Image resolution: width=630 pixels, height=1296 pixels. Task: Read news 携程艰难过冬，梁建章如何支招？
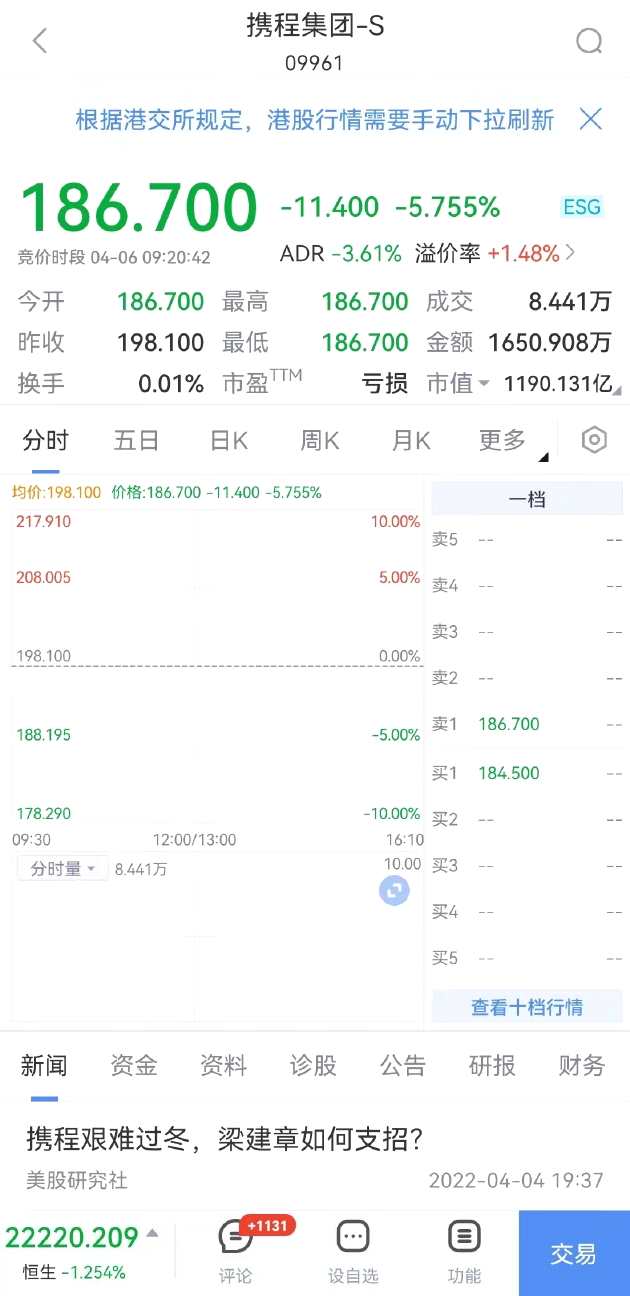pyautogui.click(x=225, y=1138)
